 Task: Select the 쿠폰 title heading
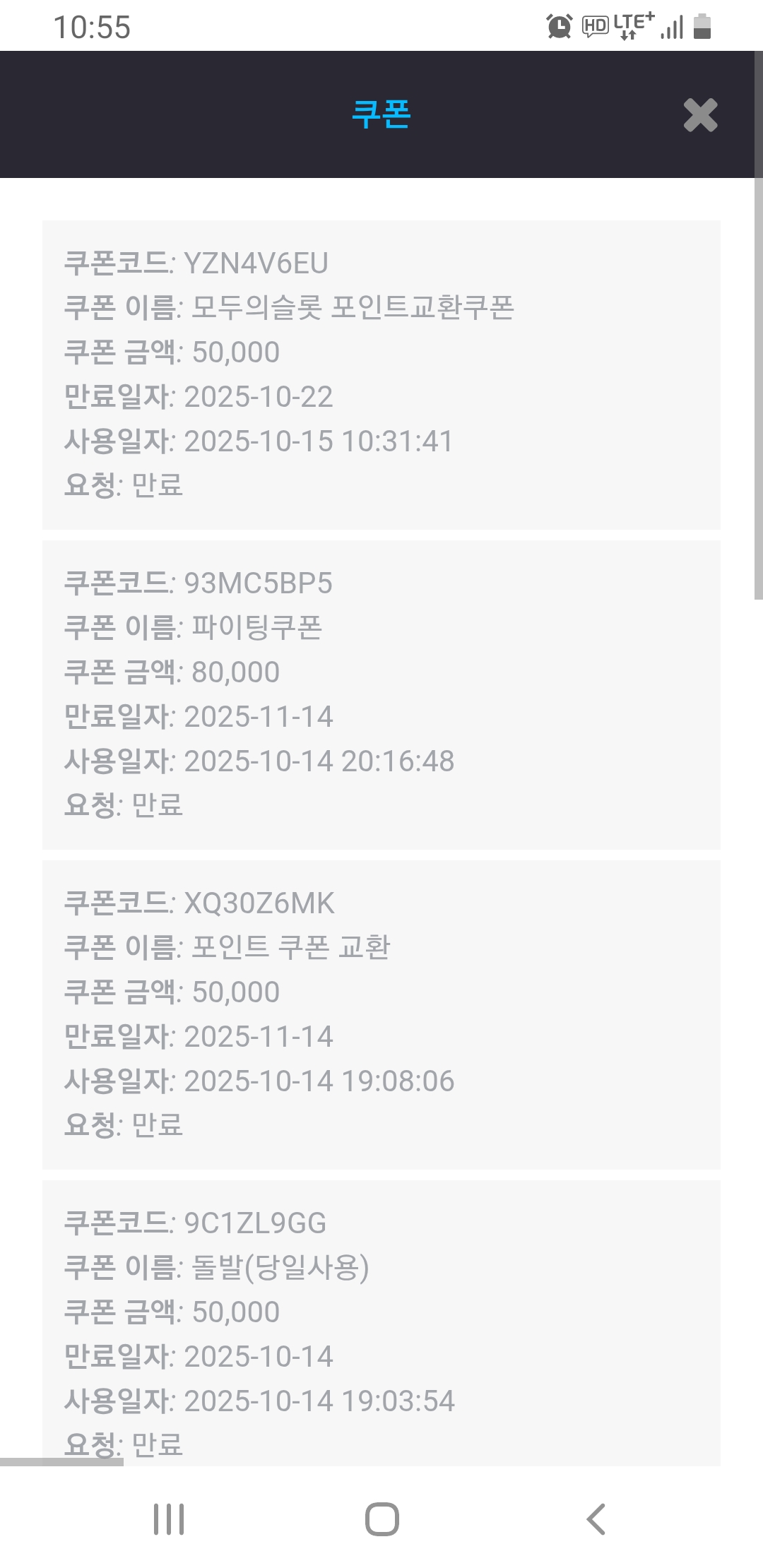381,115
